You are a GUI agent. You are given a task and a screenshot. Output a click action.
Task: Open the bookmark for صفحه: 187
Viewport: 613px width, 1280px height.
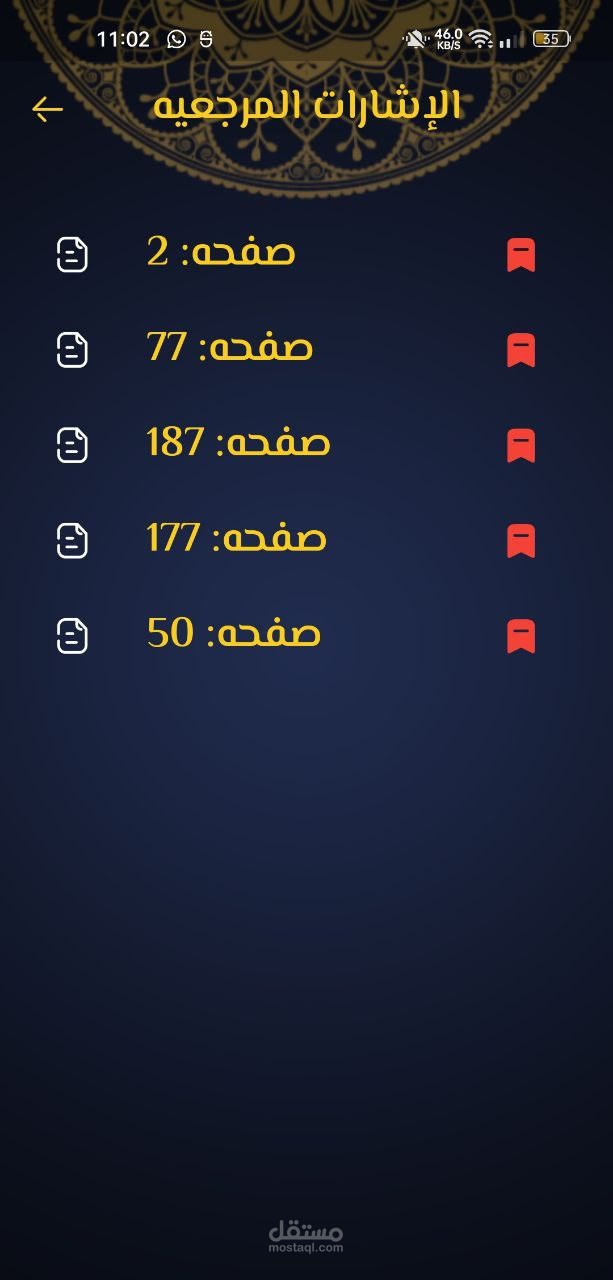click(x=238, y=442)
